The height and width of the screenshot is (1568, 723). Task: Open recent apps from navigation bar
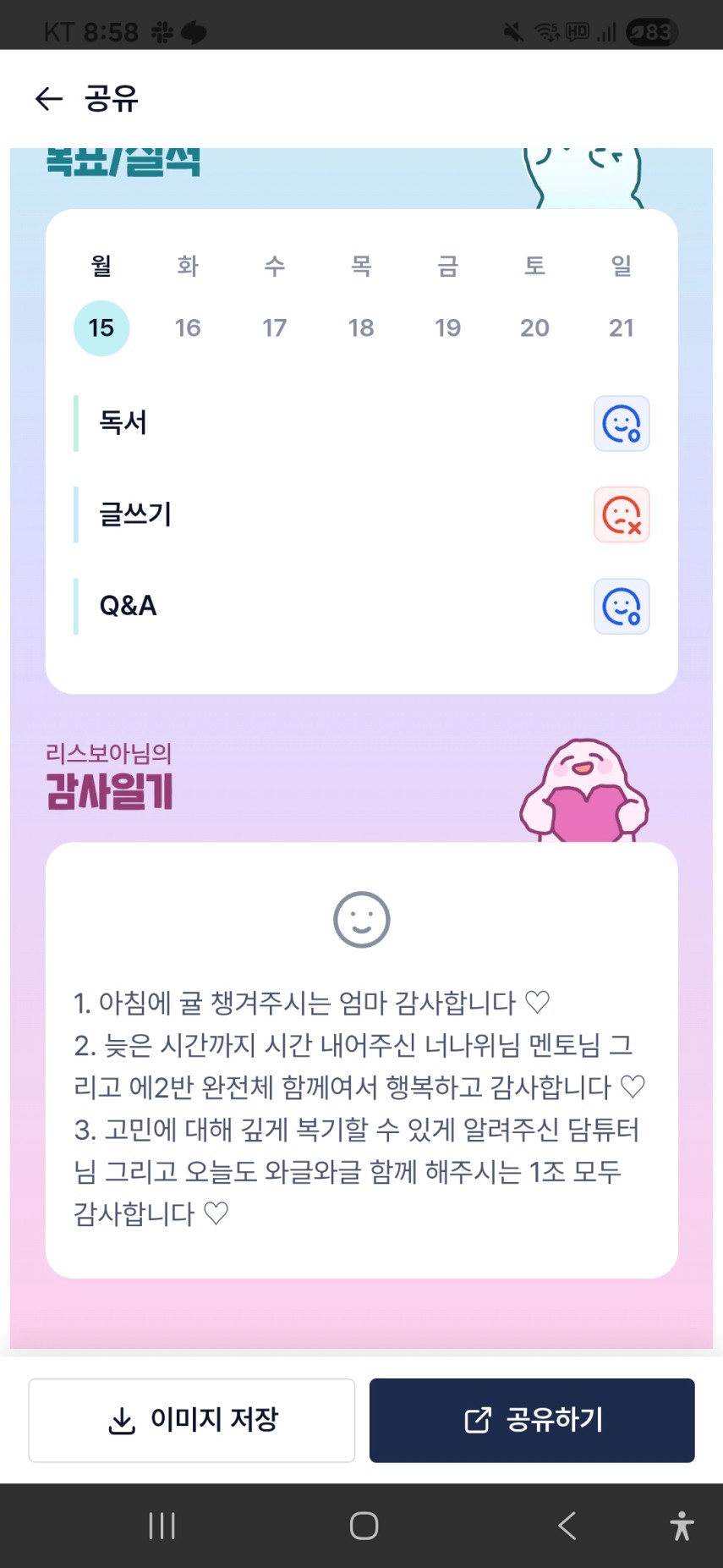tap(162, 1526)
